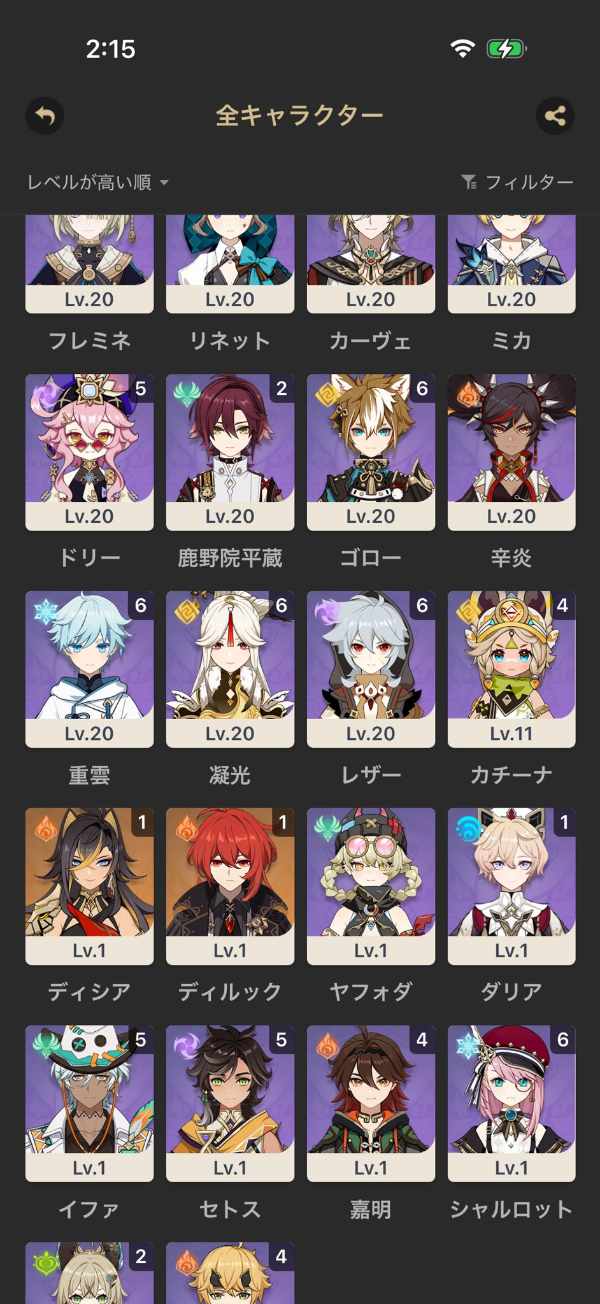Image resolution: width=600 pixels, height=1304 pixels.
Task: Go back using the top-left arrow
Action: [45, 115]
